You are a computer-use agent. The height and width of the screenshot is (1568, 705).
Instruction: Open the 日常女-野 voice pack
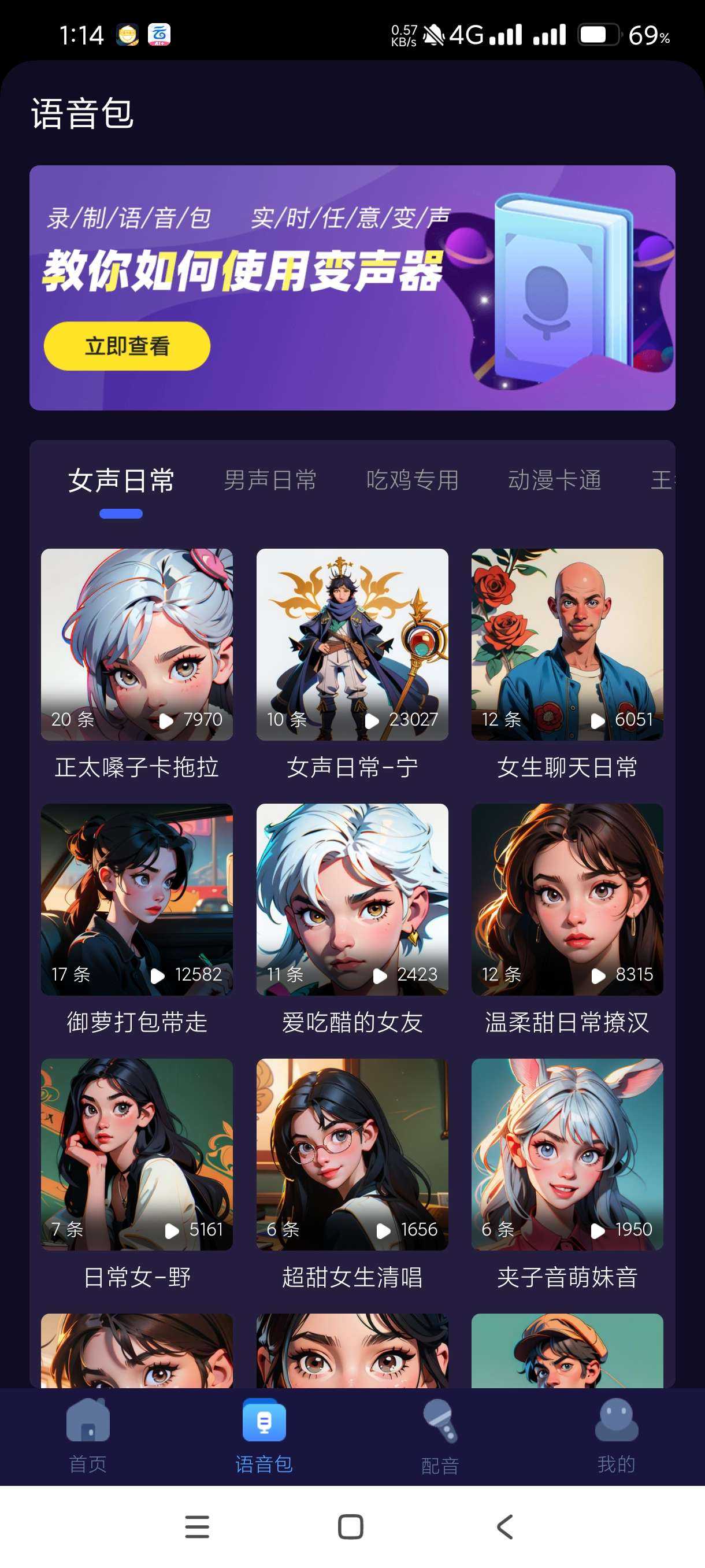pyautogui.click(x=137, y=1155)
